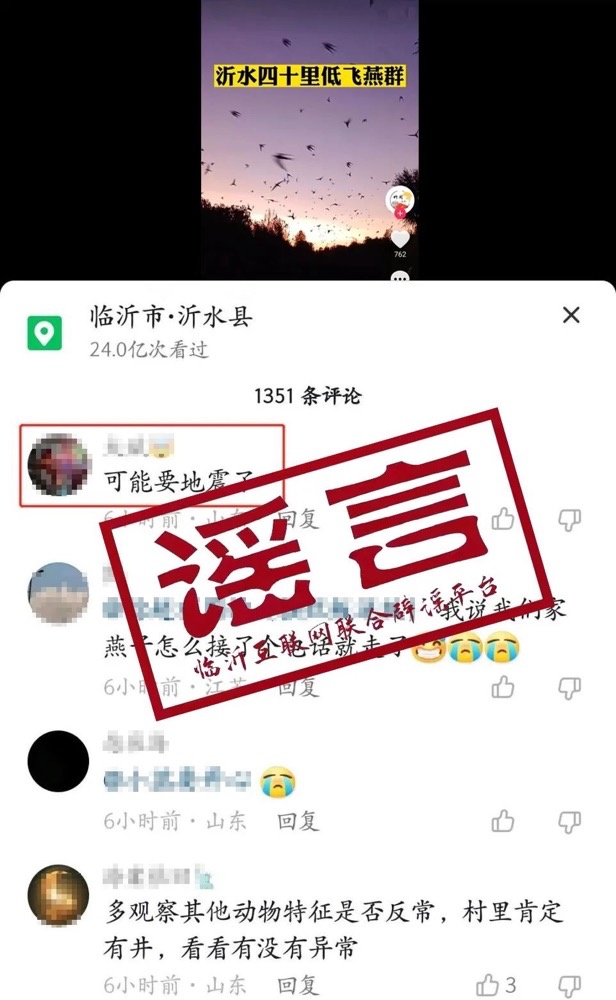The height and width of the screenshot is (1000, 616).
Task: Like the comment 可能要地震了
Action: (503, 518)
